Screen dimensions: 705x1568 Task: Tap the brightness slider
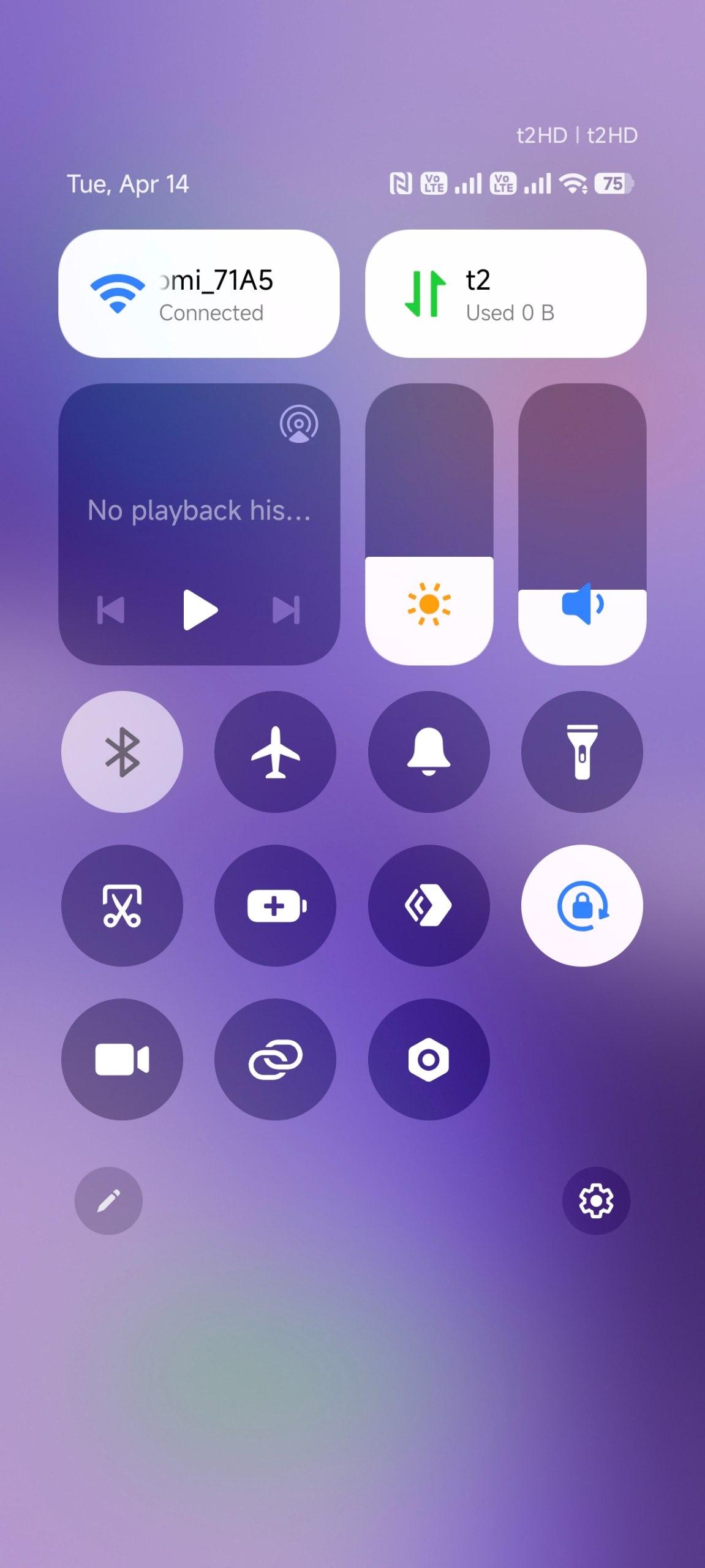[x=429, y=524]
